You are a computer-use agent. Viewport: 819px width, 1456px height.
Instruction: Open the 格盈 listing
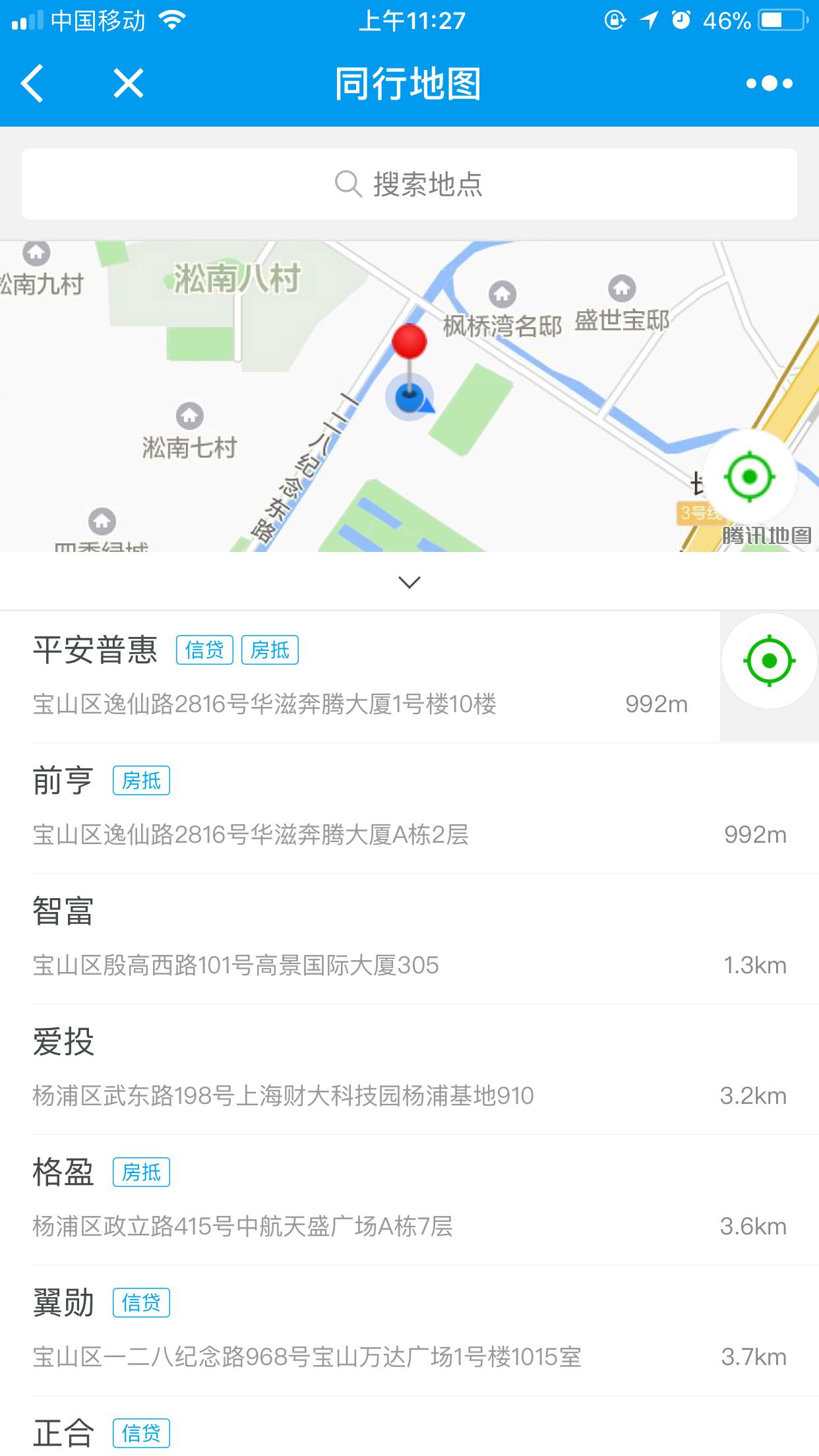coord(409,1199)
